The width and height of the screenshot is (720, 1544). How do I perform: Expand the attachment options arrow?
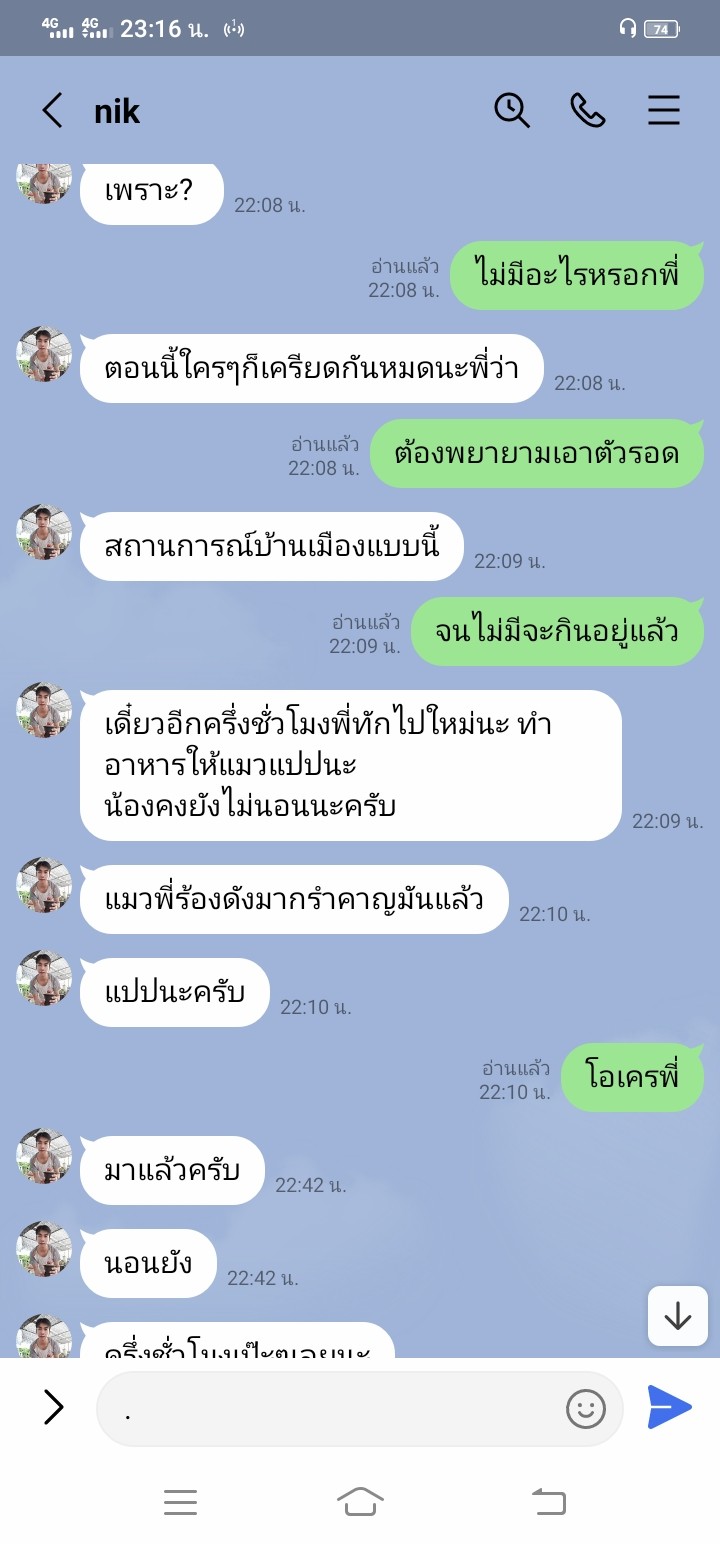click(53, 1408)
